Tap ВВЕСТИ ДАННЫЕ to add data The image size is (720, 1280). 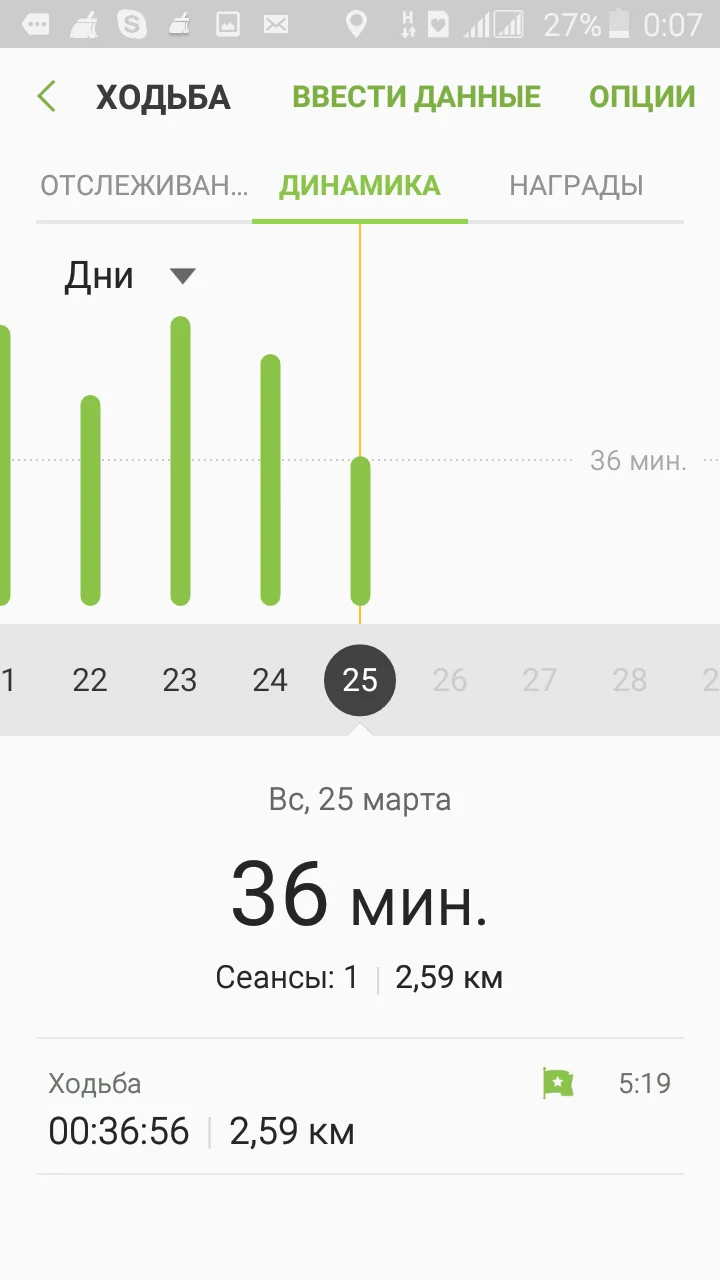click(416, 97)
